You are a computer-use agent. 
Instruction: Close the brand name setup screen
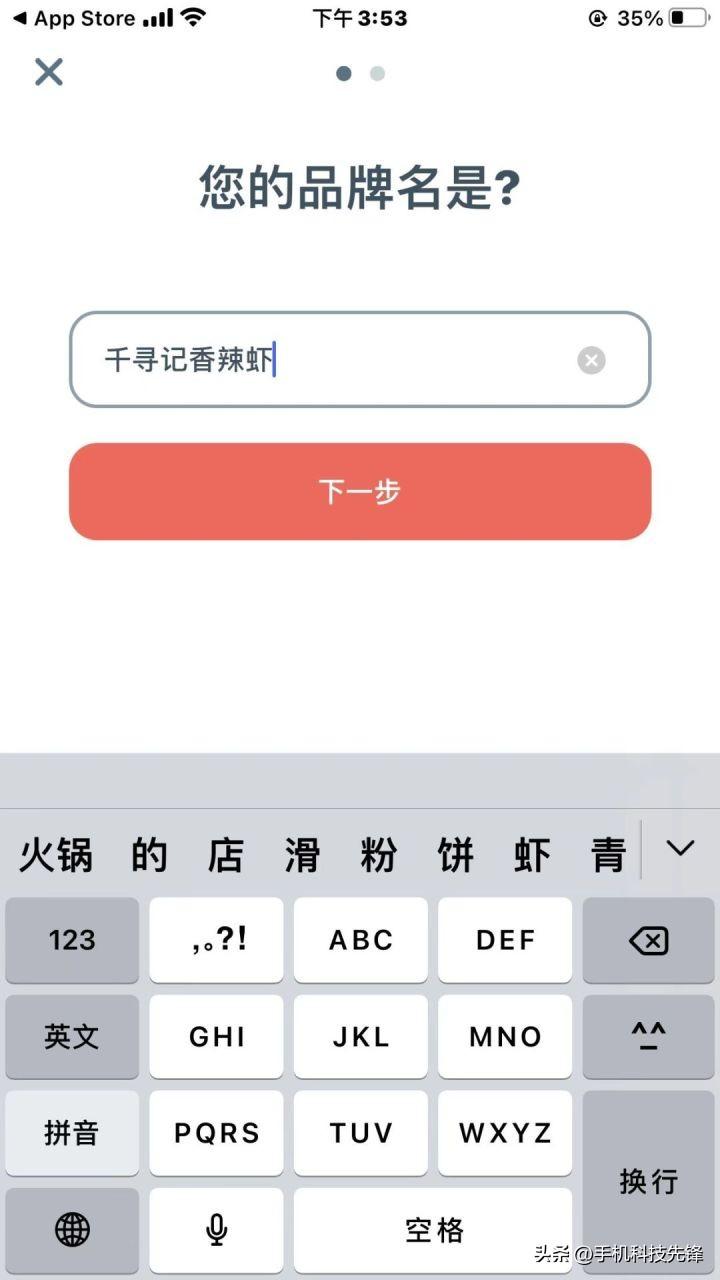(48, 72)
